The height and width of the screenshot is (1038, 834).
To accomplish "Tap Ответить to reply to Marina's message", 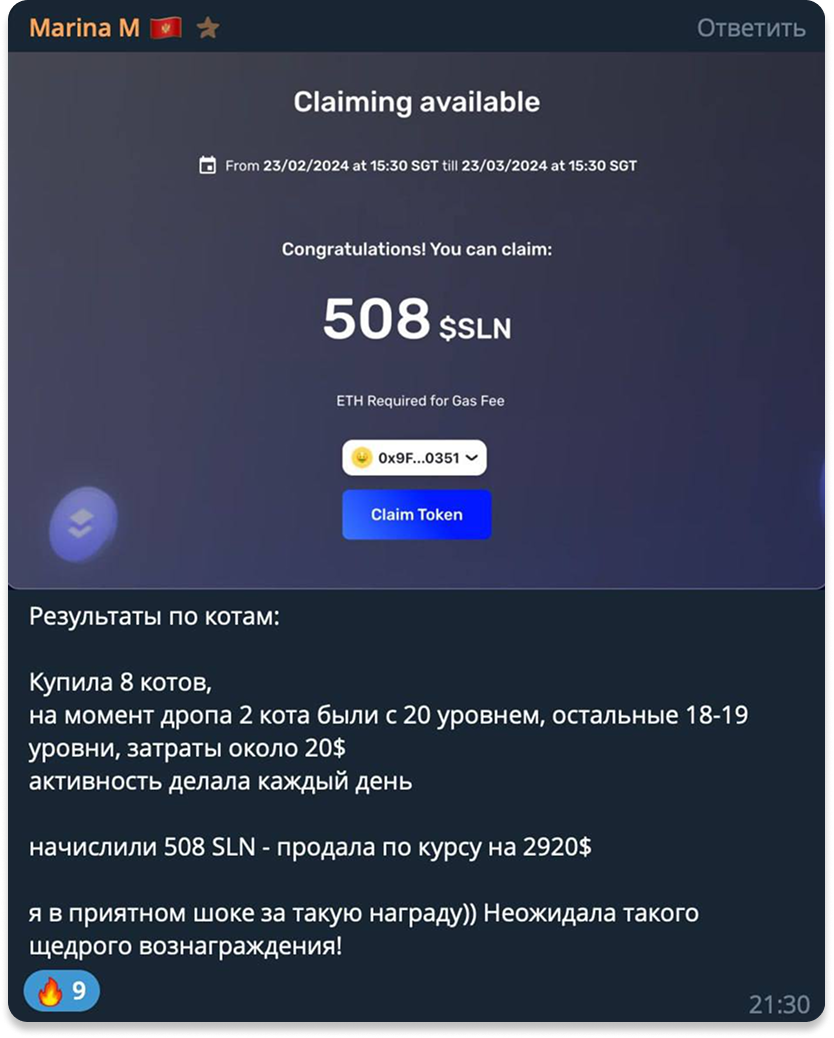I will tap(751, 28).
